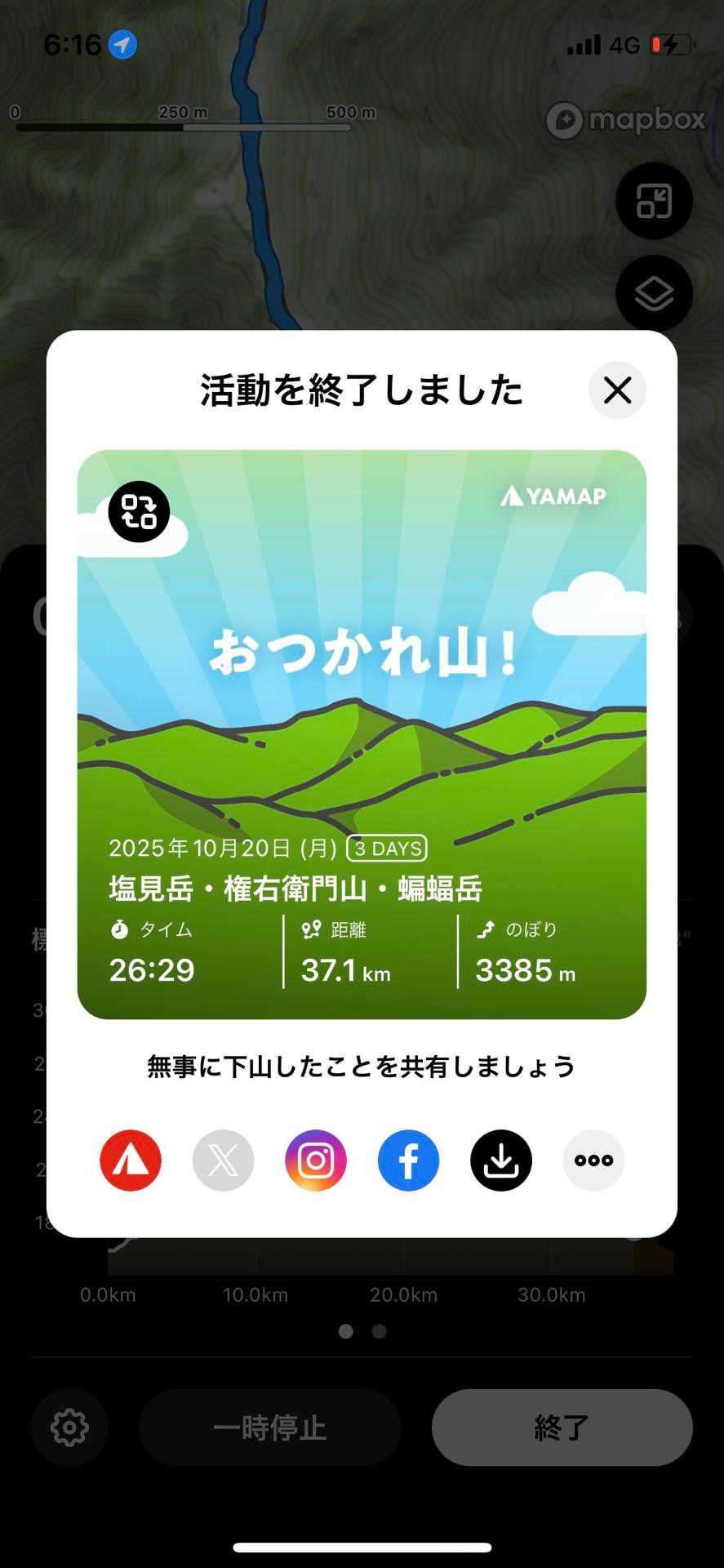
Task: Open the settings gear
Action: (x=69, y=1428)
